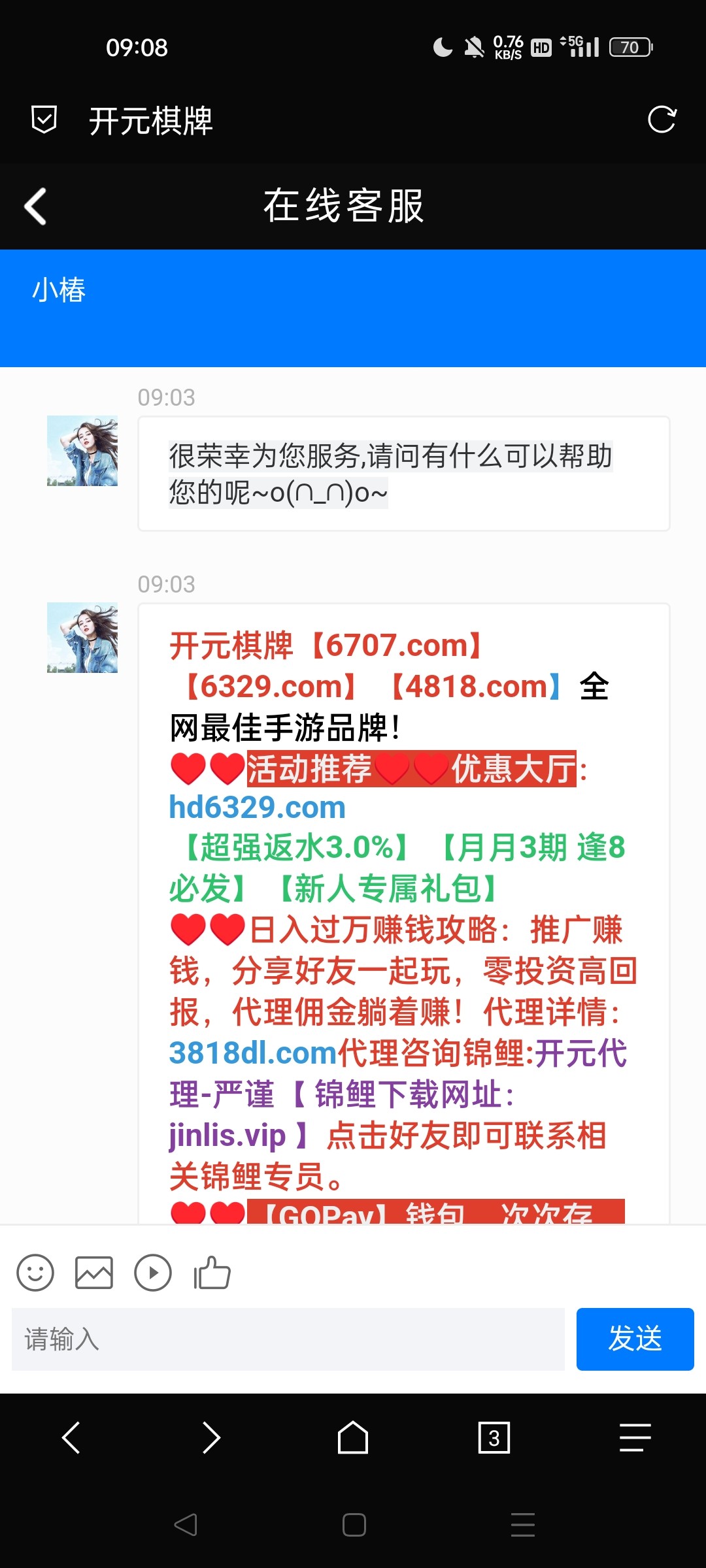Open the jinlis.vip download link
The width and height of the screenshot is (706, 1568).
coord(227,1135)
